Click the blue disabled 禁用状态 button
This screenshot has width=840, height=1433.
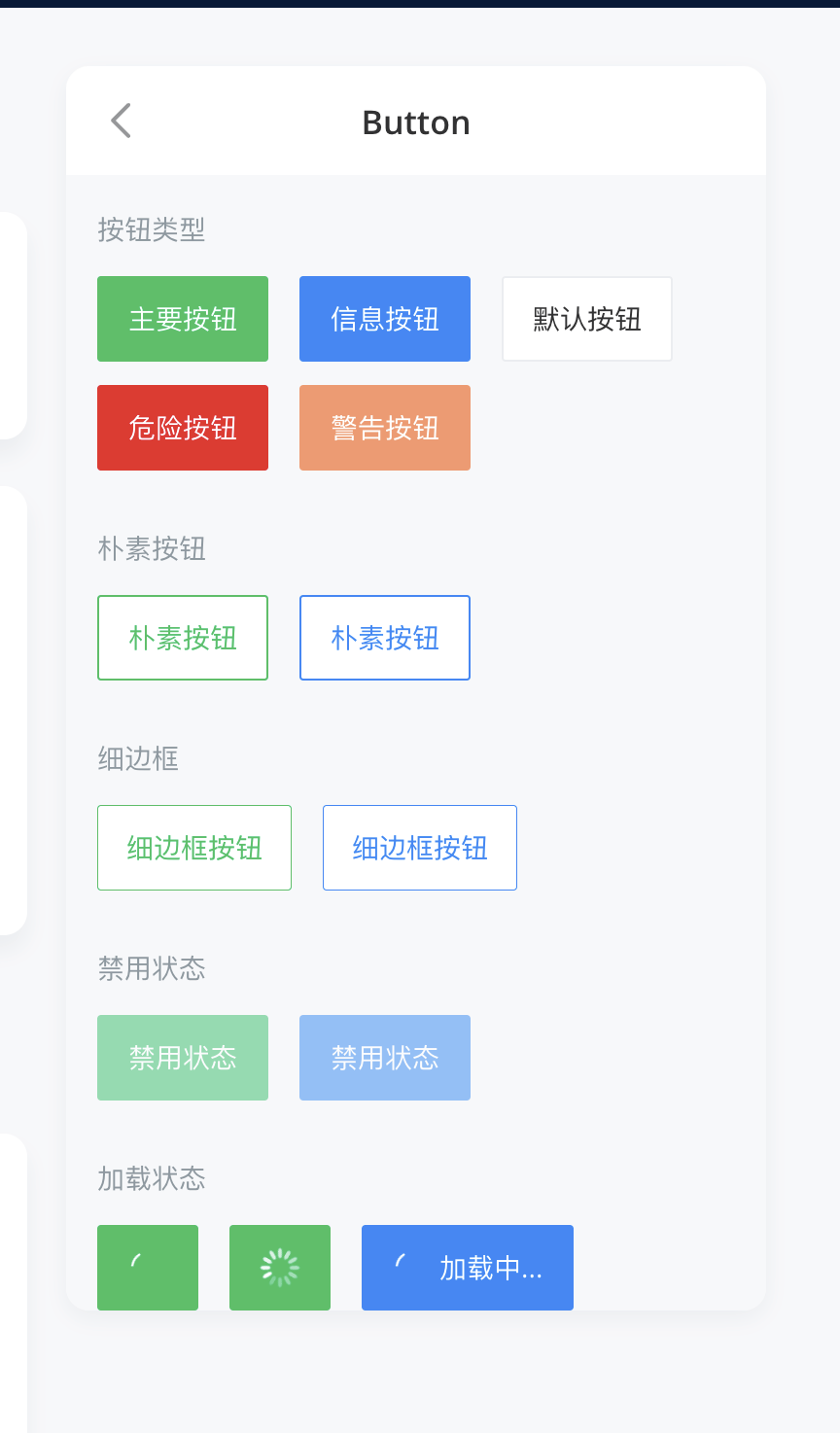(x=384, y=1057)
